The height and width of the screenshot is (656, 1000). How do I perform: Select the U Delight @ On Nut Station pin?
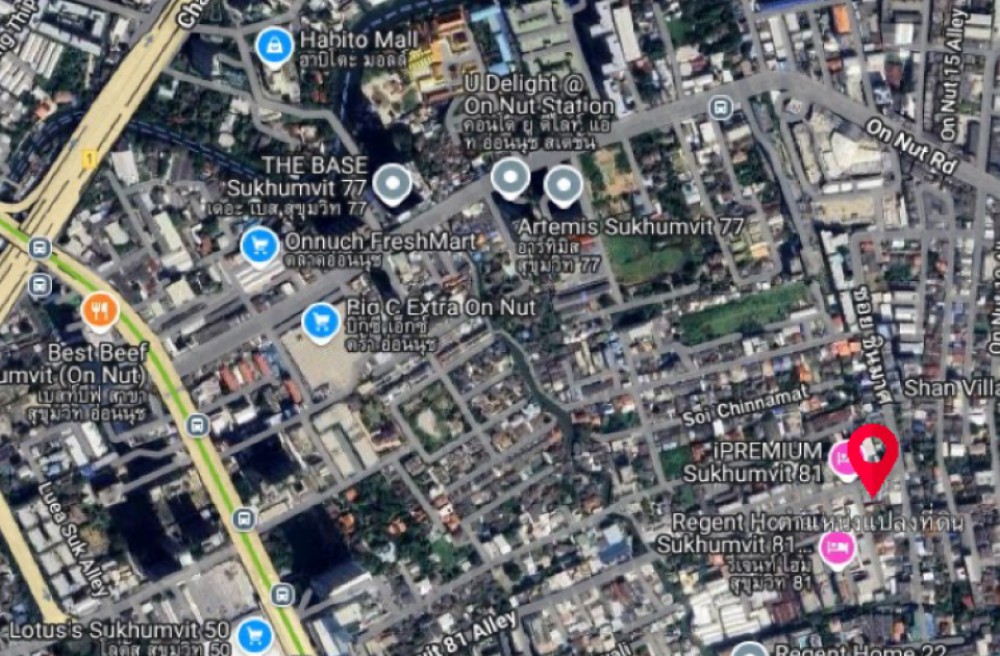coord(511,177)
